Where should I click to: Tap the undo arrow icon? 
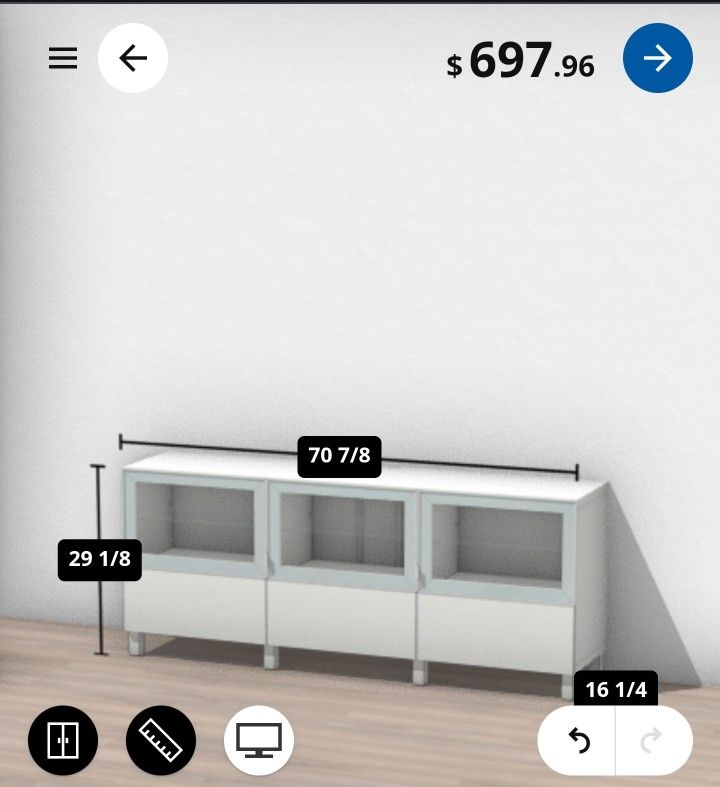(578, 740)
